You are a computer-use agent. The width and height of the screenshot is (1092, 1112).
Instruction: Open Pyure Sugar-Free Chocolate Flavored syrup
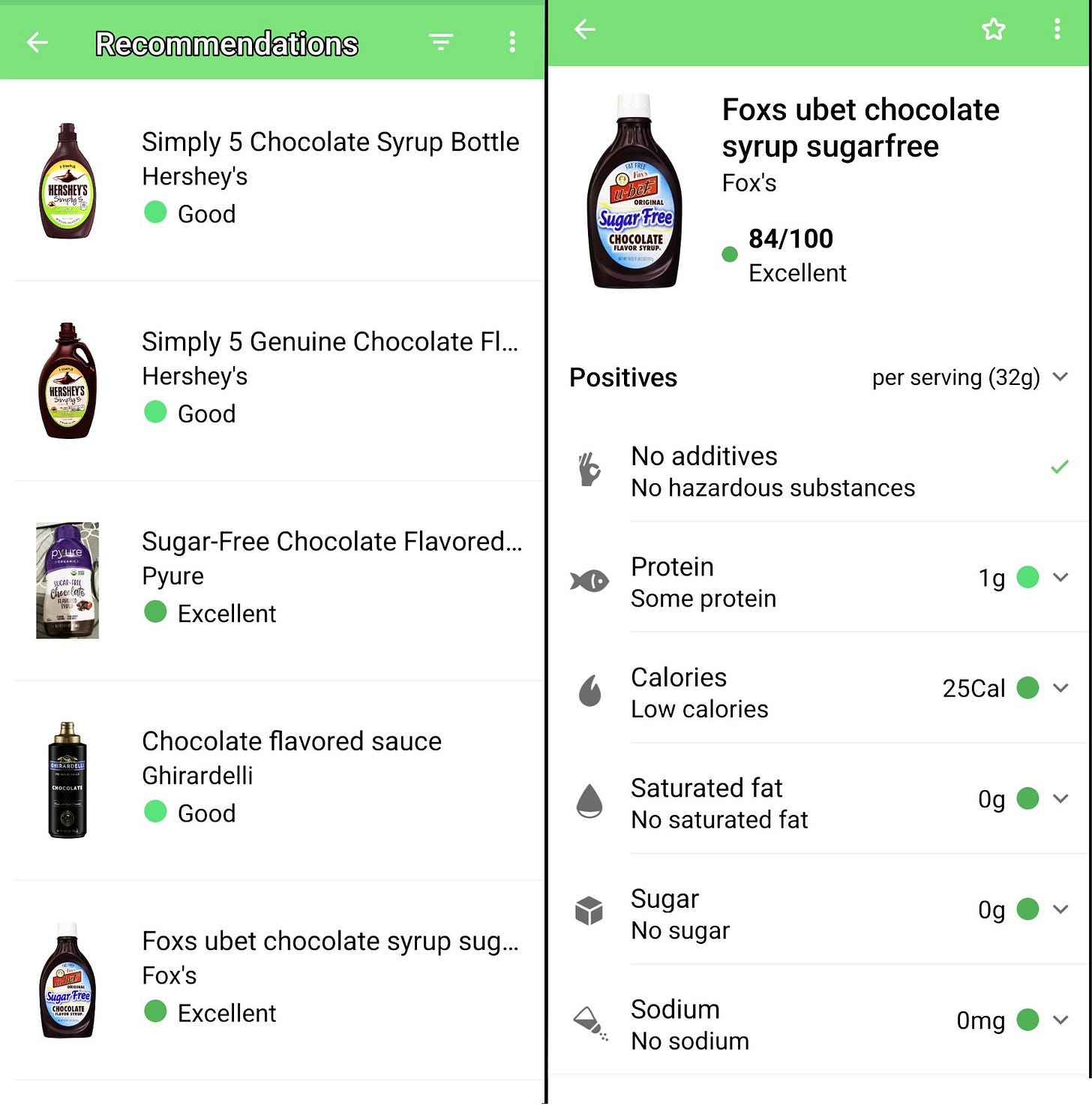pyautogui.click(x=280, y=581)
